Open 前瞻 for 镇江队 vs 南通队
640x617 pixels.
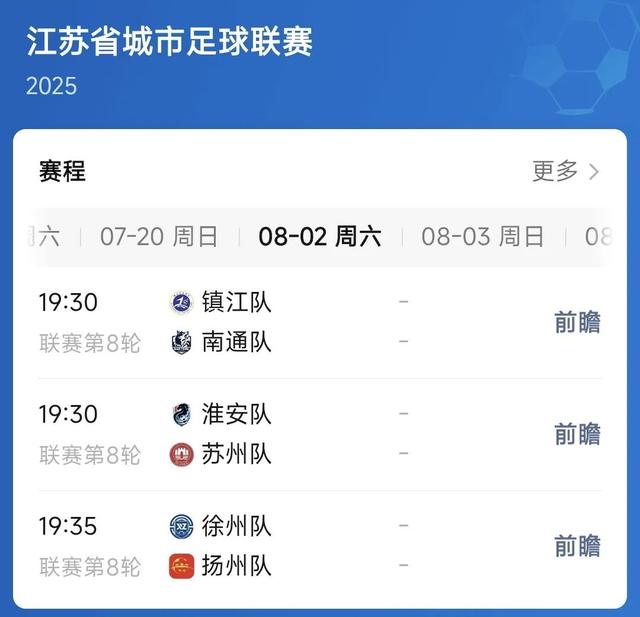pos(577,322)
